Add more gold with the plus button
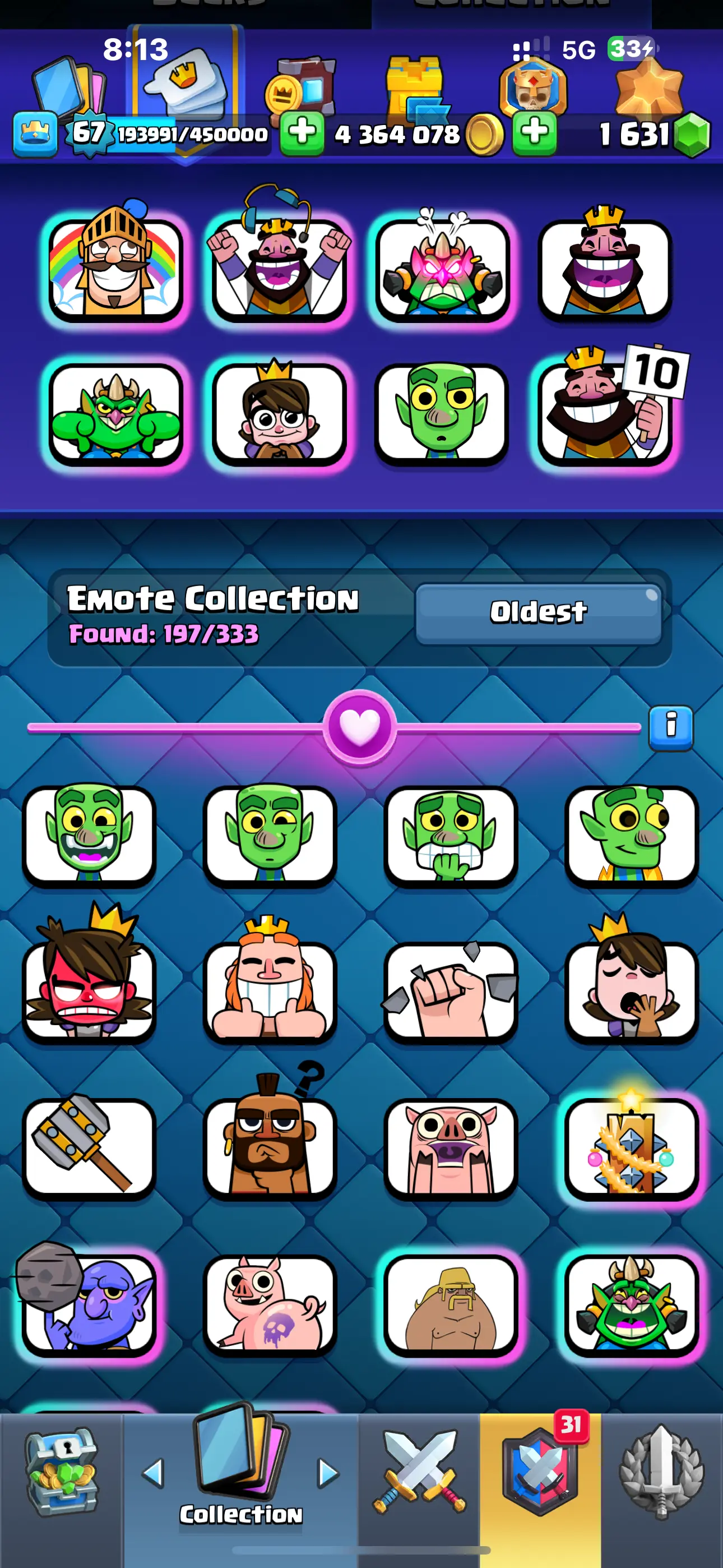The width and height of the screenshot is (723, 1568). click(x=303, y=132)
